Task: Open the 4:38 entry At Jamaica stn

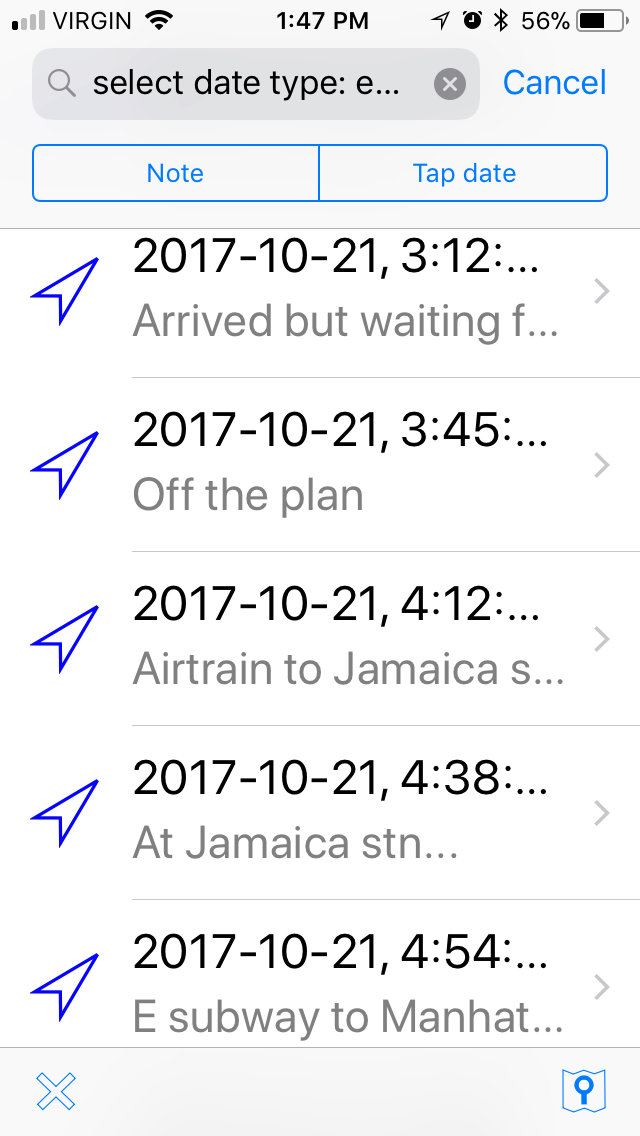Action: click(320, 812)
